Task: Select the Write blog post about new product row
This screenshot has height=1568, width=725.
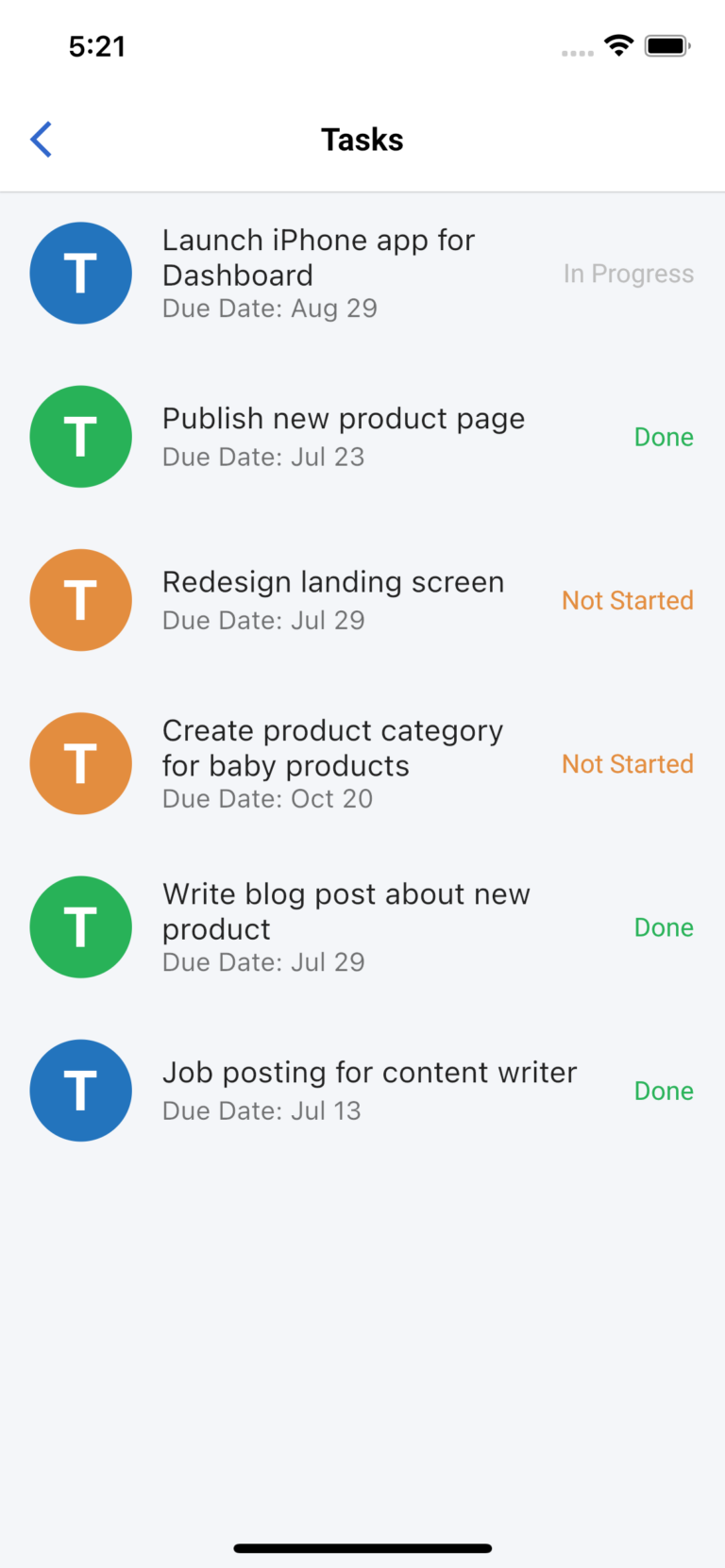Action: pos(346,926)
